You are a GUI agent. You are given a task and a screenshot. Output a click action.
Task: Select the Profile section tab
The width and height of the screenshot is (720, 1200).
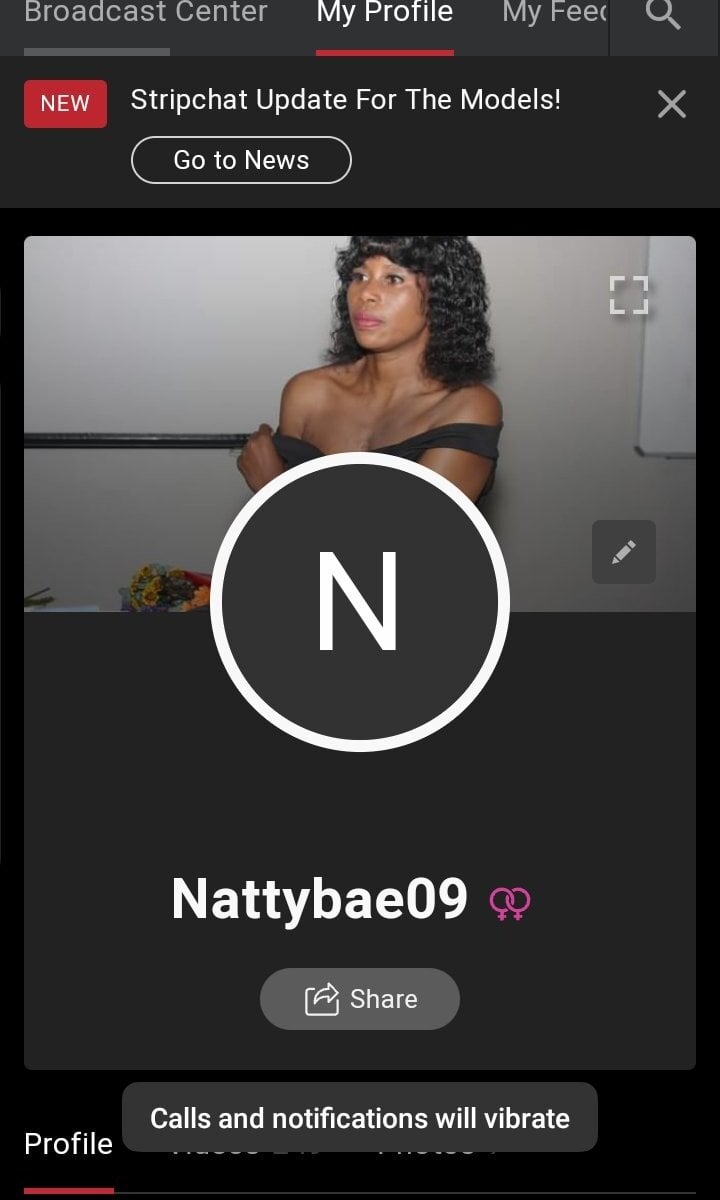[x=68, y=1144]
